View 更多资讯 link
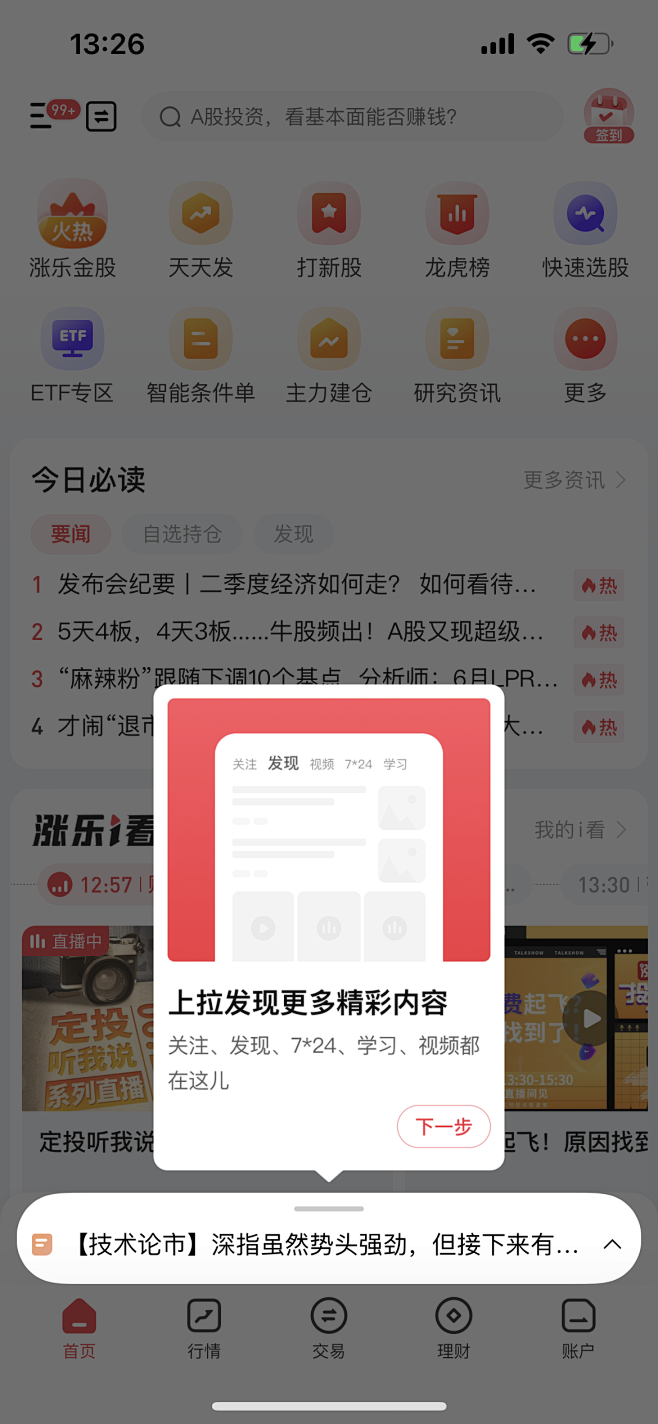658x1424 pixels. point(574,480)
